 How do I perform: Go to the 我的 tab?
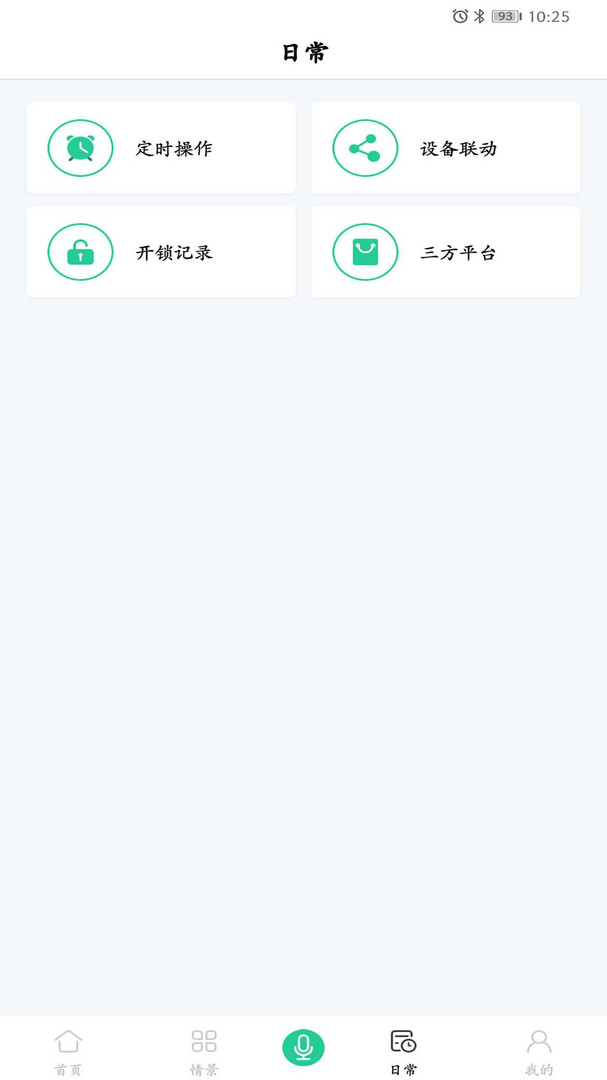coord(539,1051)
